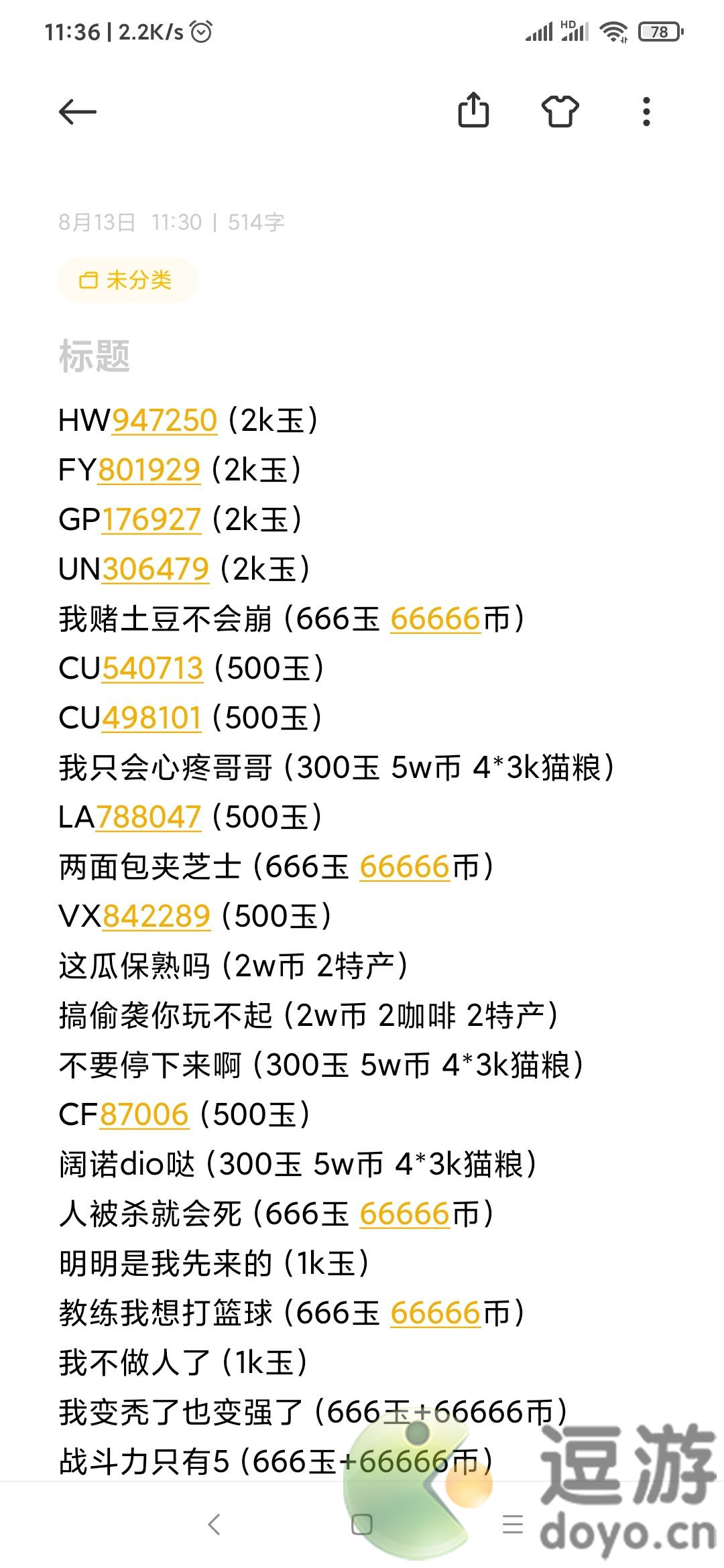Share this note
Screen dimensions: 724x1568
pos(473,111)
